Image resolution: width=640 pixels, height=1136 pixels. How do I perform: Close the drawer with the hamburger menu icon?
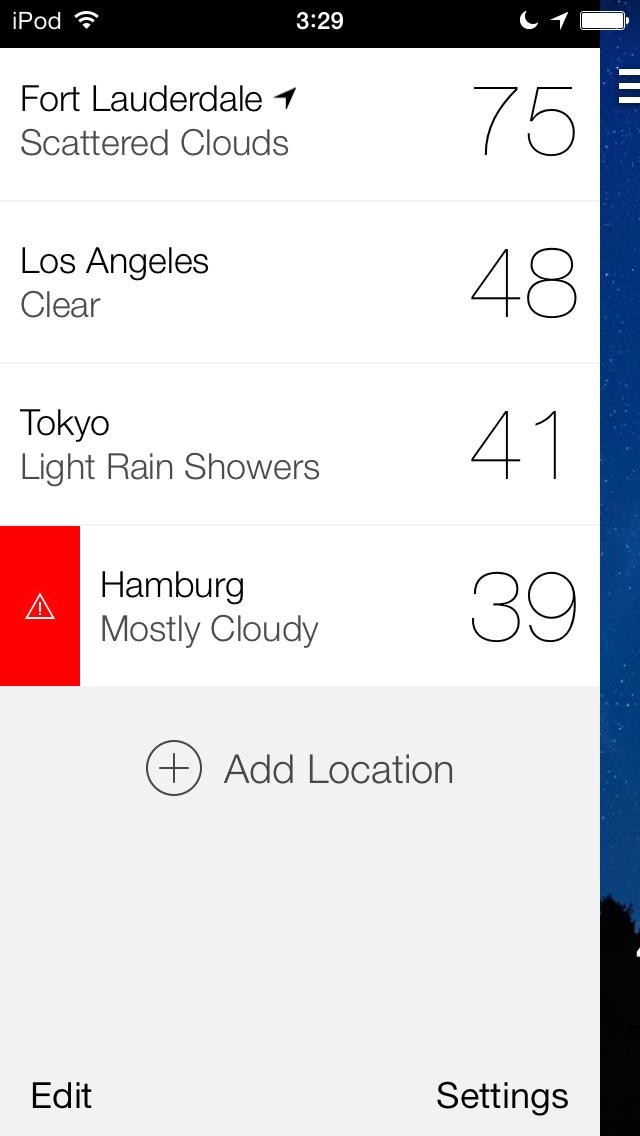pos(629,86)
